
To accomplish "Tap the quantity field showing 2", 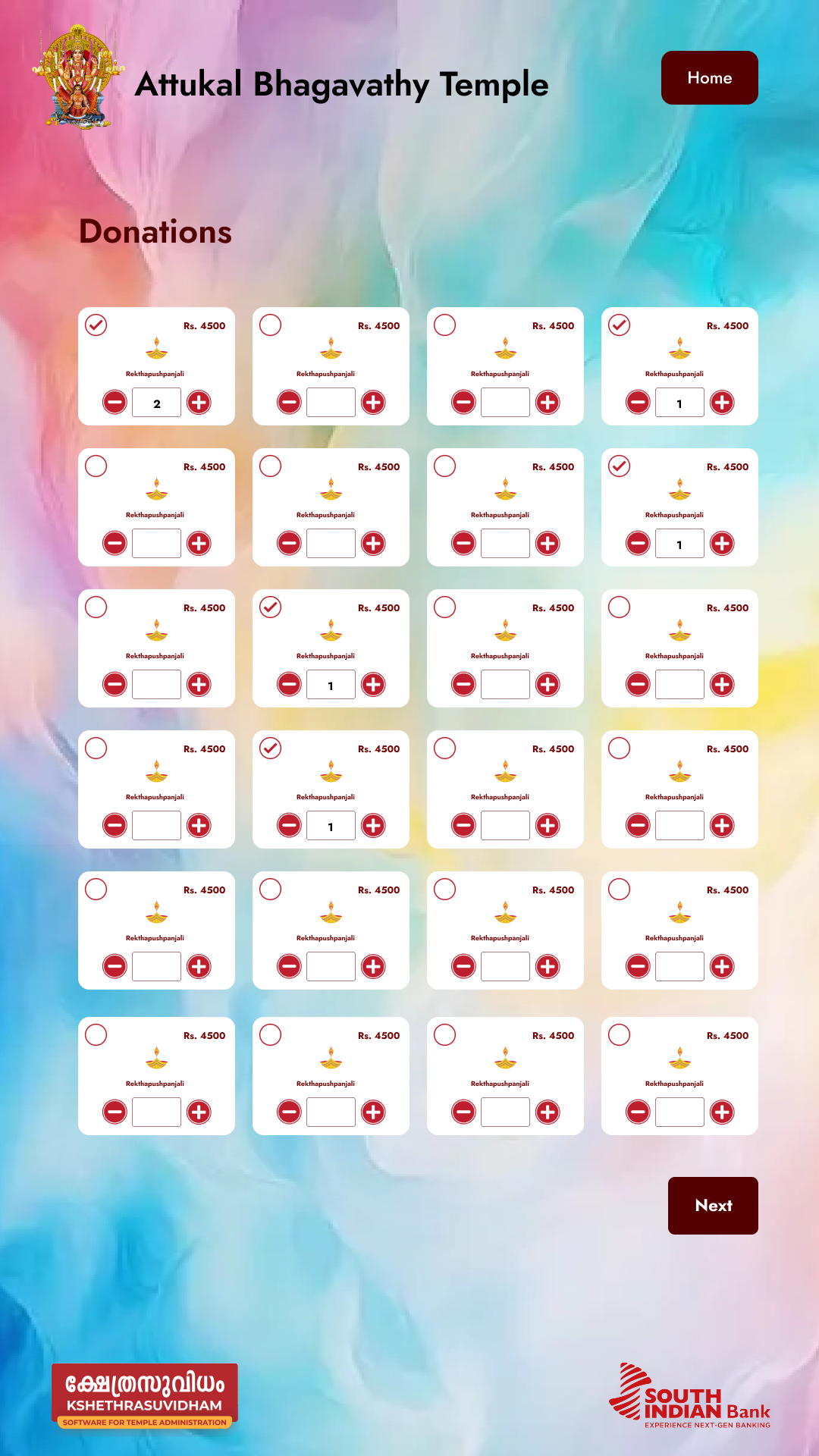I will tap(156, 403).
